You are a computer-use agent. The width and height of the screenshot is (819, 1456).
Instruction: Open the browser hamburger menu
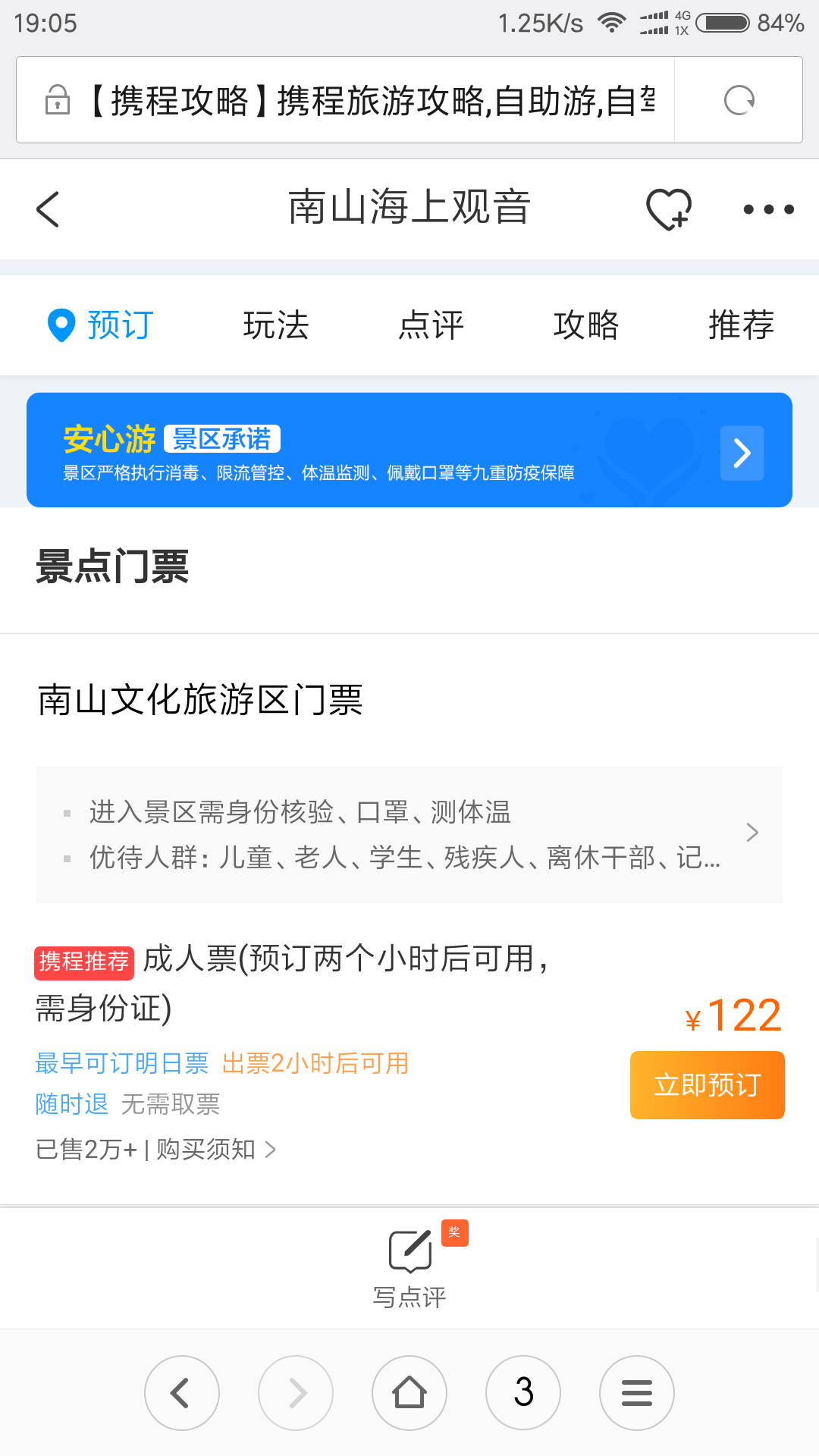pyautogui.click(x=637, y=1393)
